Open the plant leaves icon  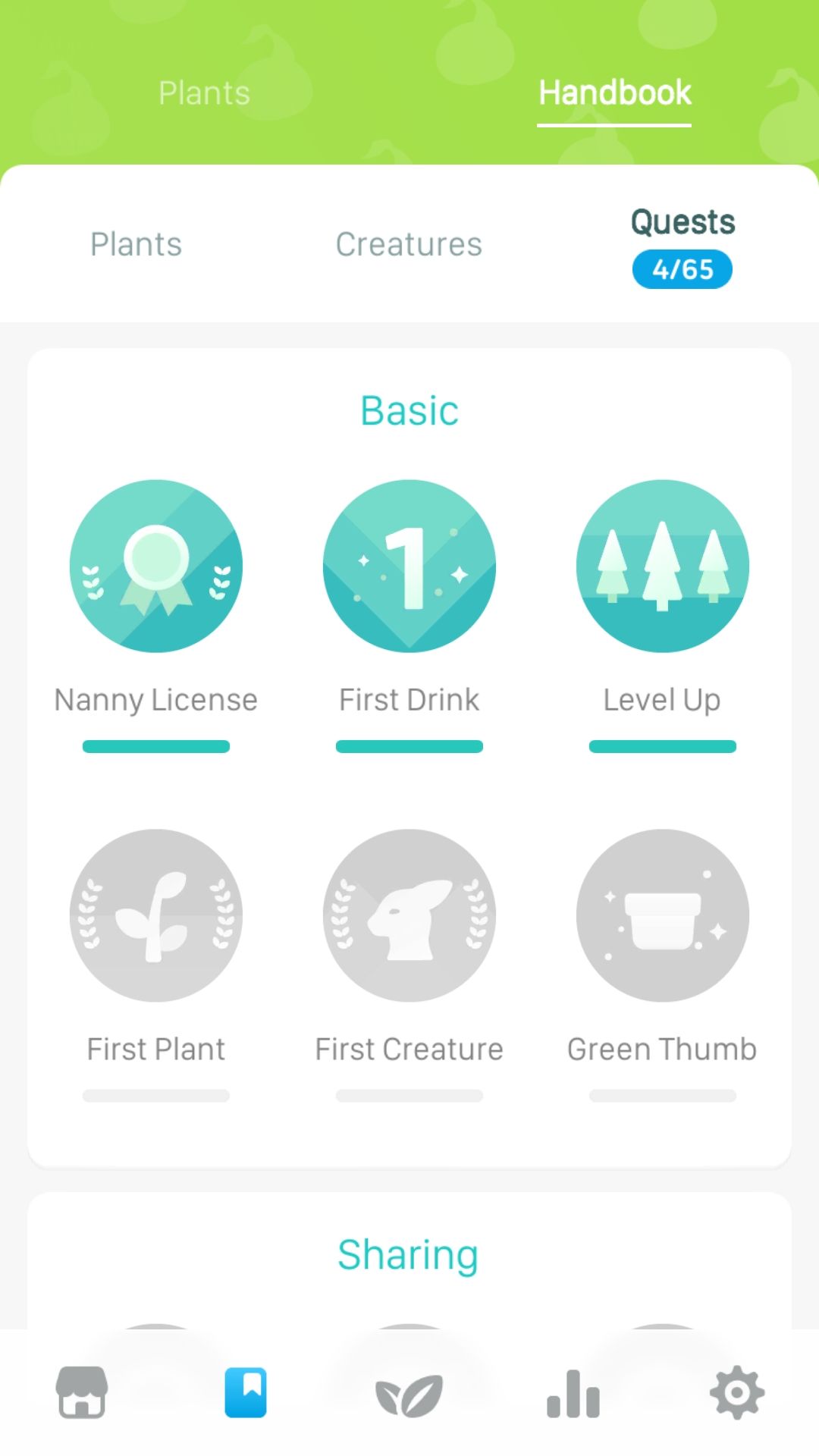coord(409,1394)
